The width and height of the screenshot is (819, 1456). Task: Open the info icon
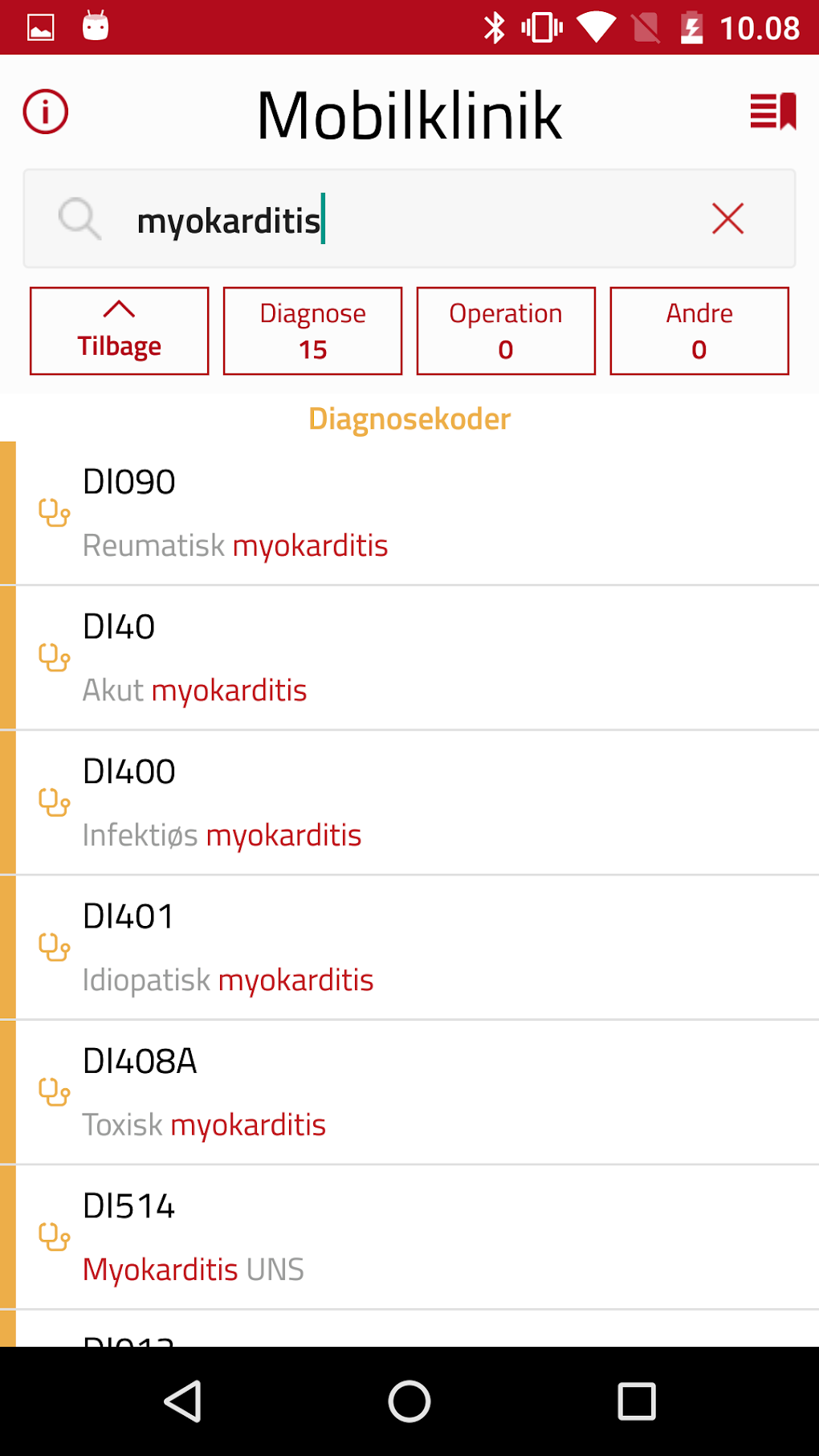coord(46,112)
